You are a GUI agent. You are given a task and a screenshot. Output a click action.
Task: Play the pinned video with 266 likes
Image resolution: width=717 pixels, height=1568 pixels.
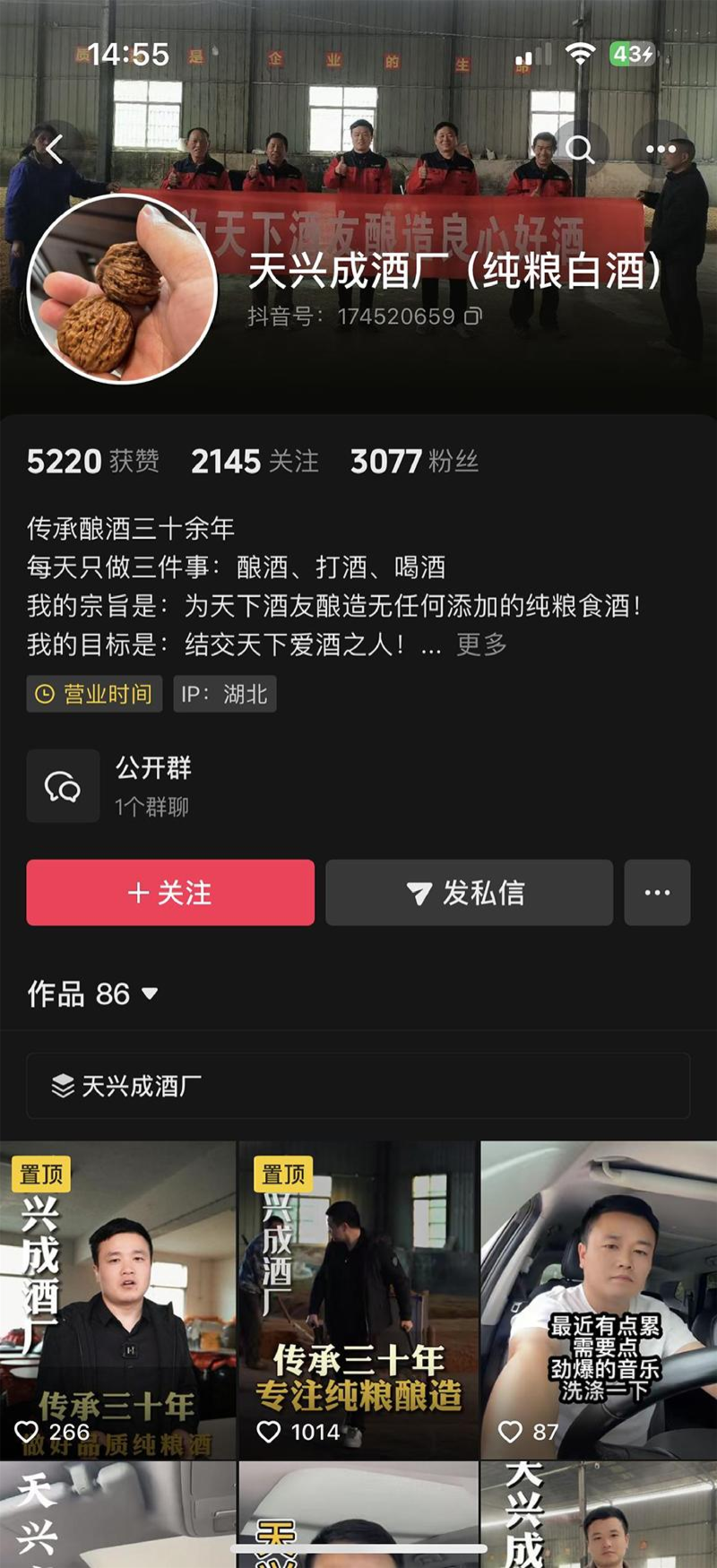(117, 1300)
